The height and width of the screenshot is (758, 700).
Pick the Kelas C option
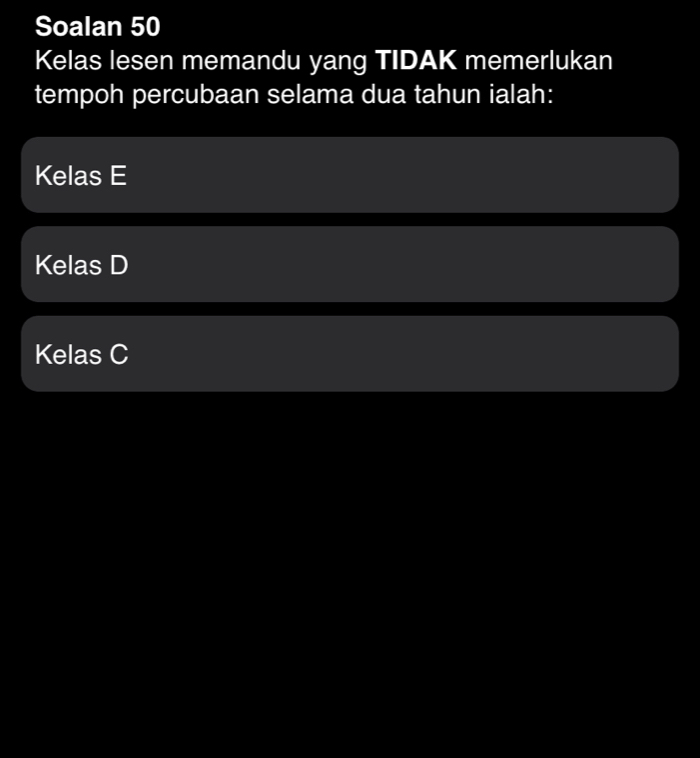[349, 354]
